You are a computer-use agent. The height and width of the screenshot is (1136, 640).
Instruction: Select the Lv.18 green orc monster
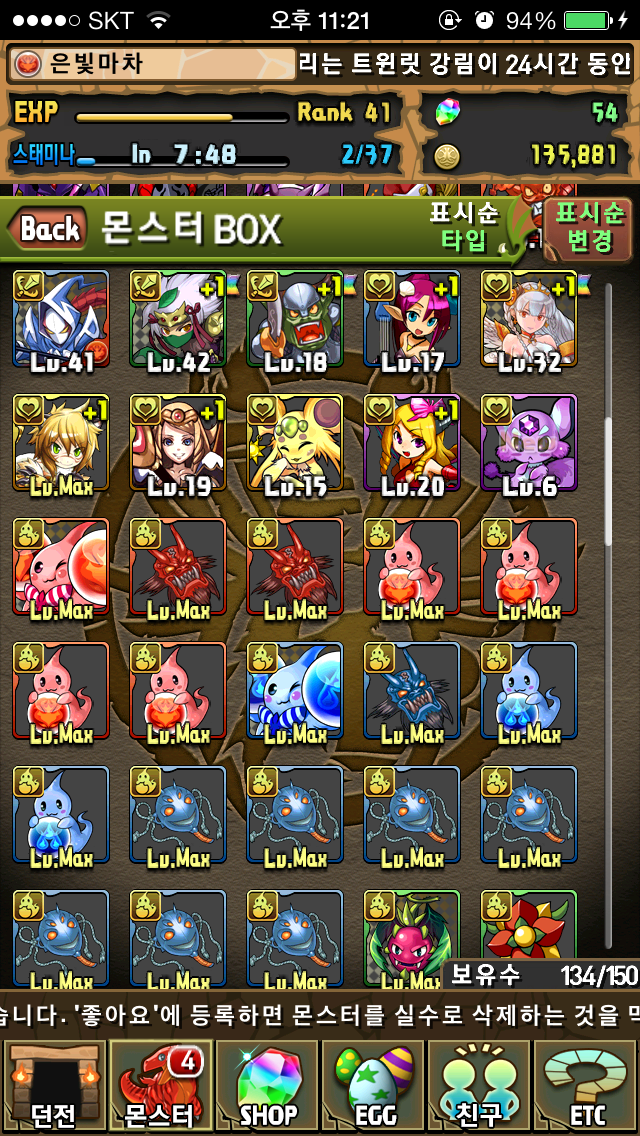295,319
